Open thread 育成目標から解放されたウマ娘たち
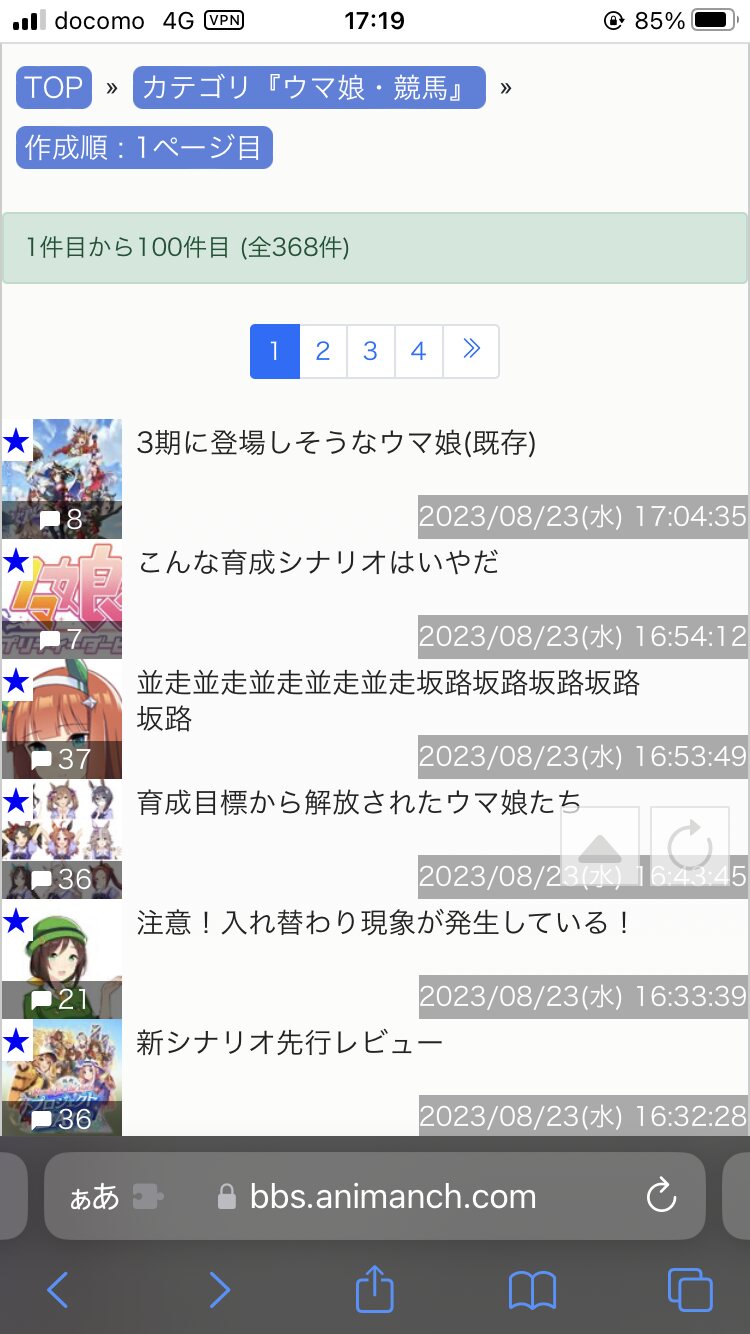This screenshot has height=1334, width=750. click(359, 802)
